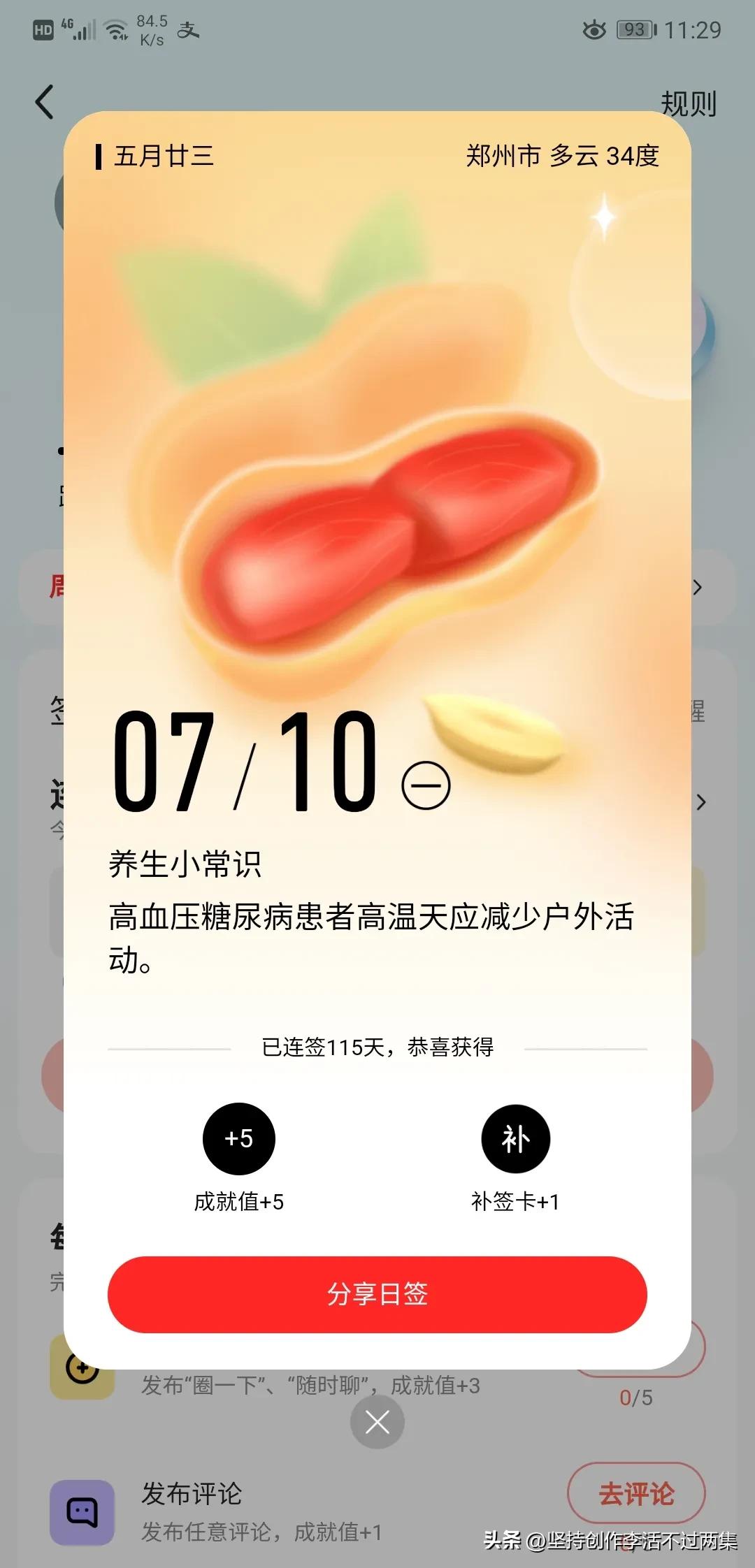This screenshot has height=1568, width=755.
Task: Tap the back arrow at top left
Action: 44,101
